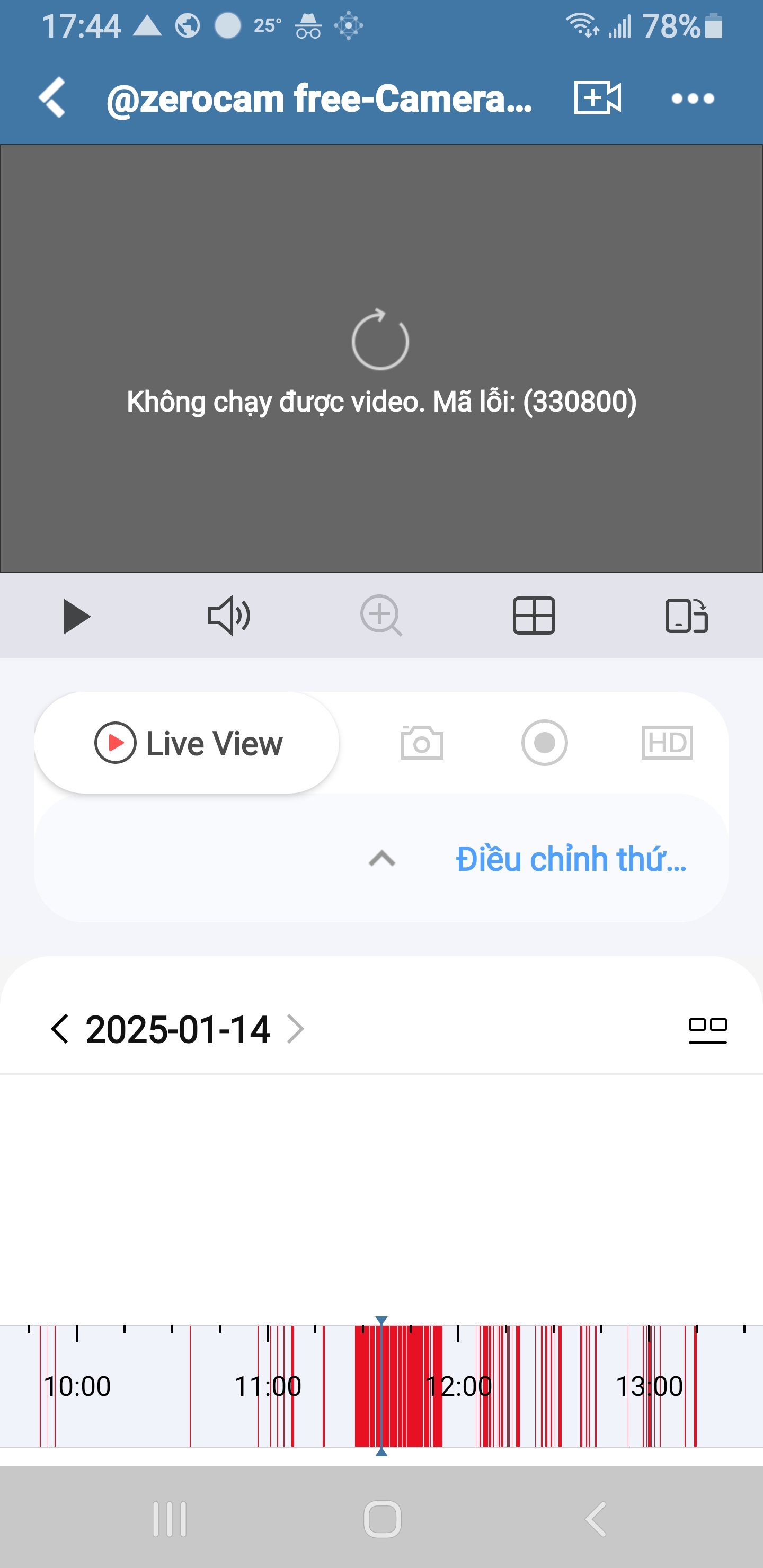The height and width of the screenshot is (1568, 763).
Task: Go to the previous day before 2025-01-14
Action: (60, 1029)
